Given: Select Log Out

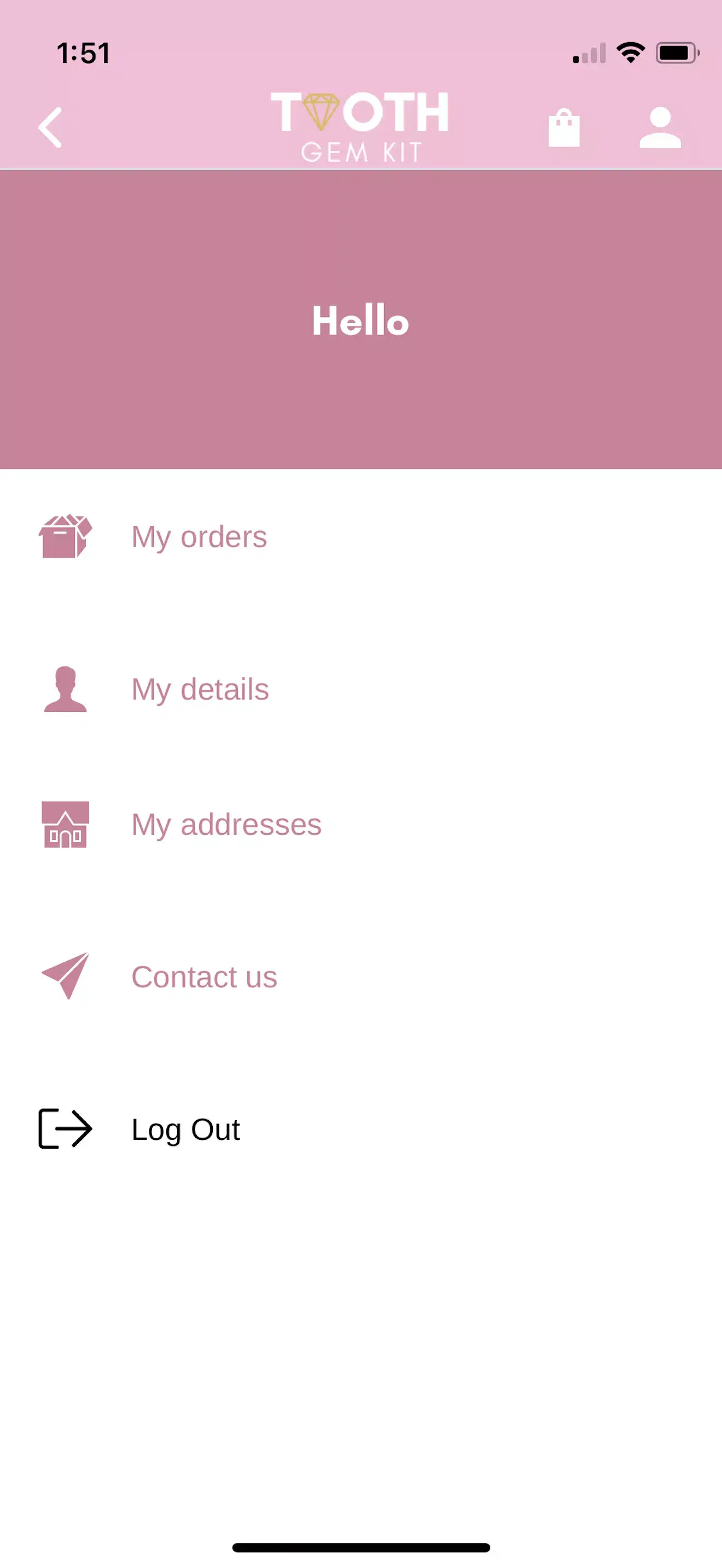Looking at the screenshot, I should [x=184, y=1129].
